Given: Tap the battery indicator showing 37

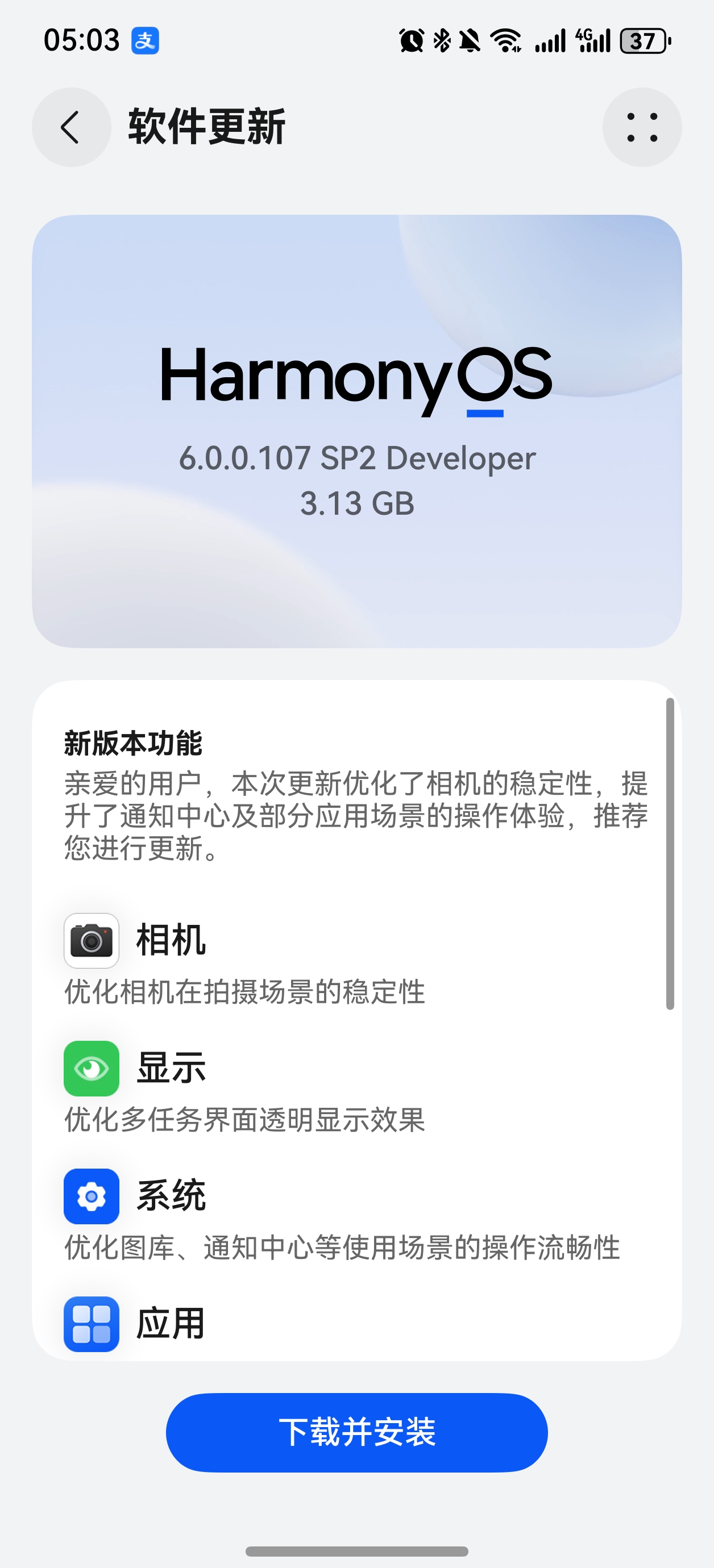Looking at the screenshot, I should point(643,40).
